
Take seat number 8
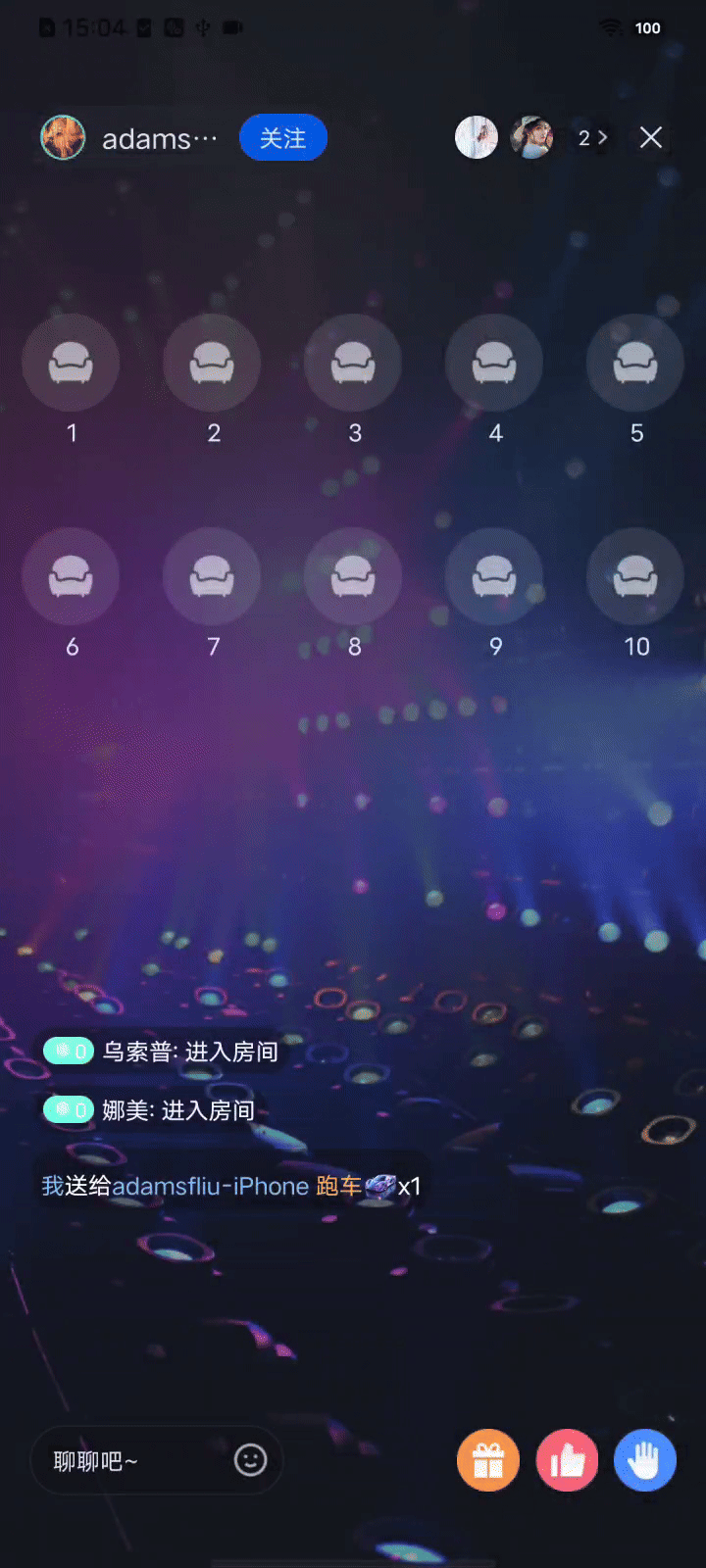click(353, 577)
